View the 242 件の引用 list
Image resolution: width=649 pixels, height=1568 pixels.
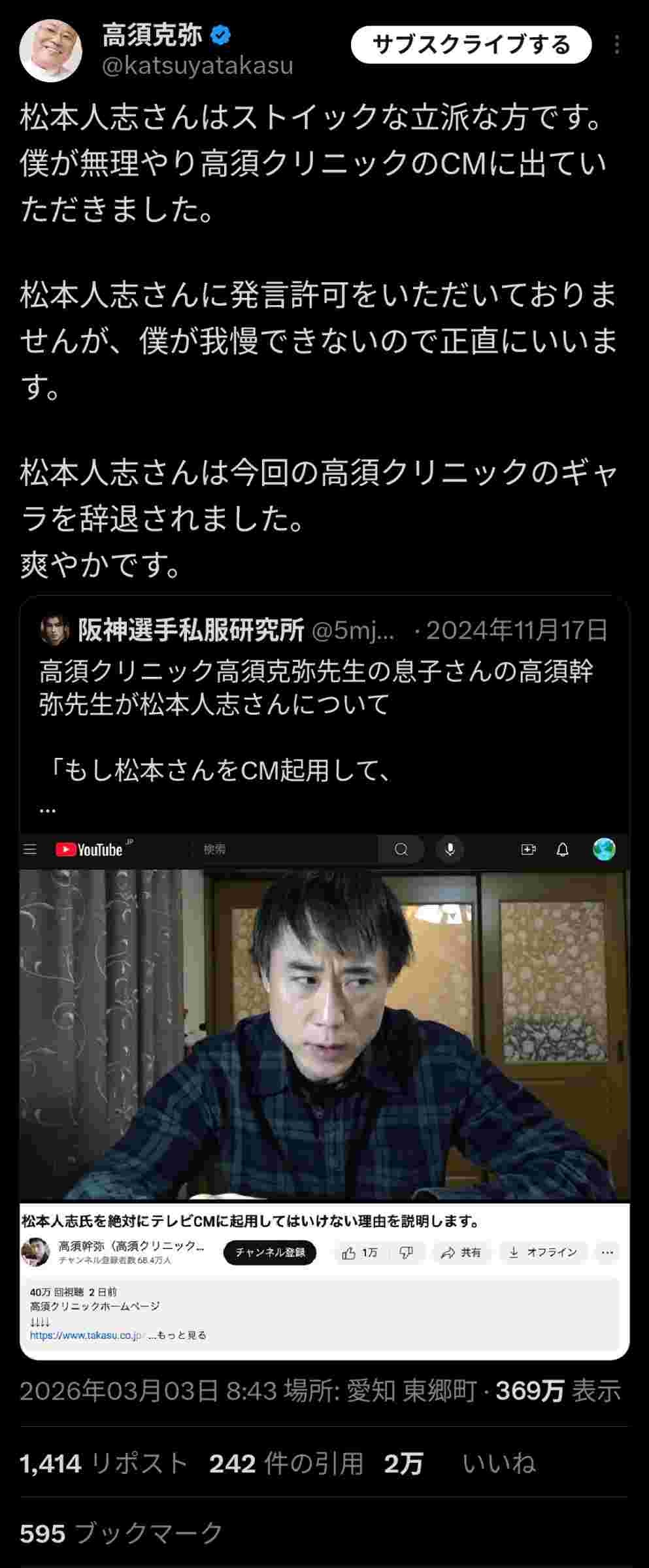click(286, 1464)
